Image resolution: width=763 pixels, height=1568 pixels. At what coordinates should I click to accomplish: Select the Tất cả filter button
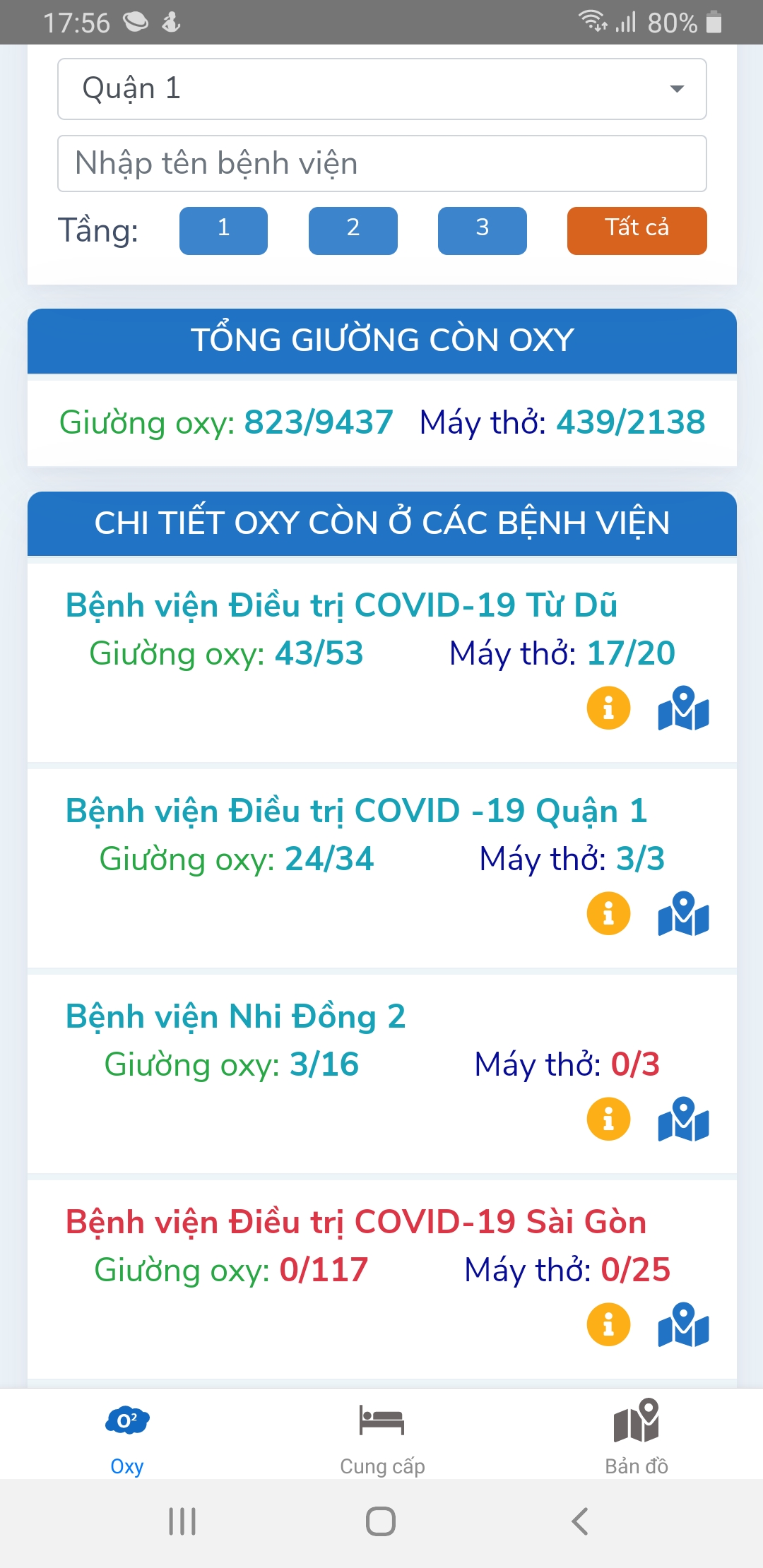[x=635, y=230]
